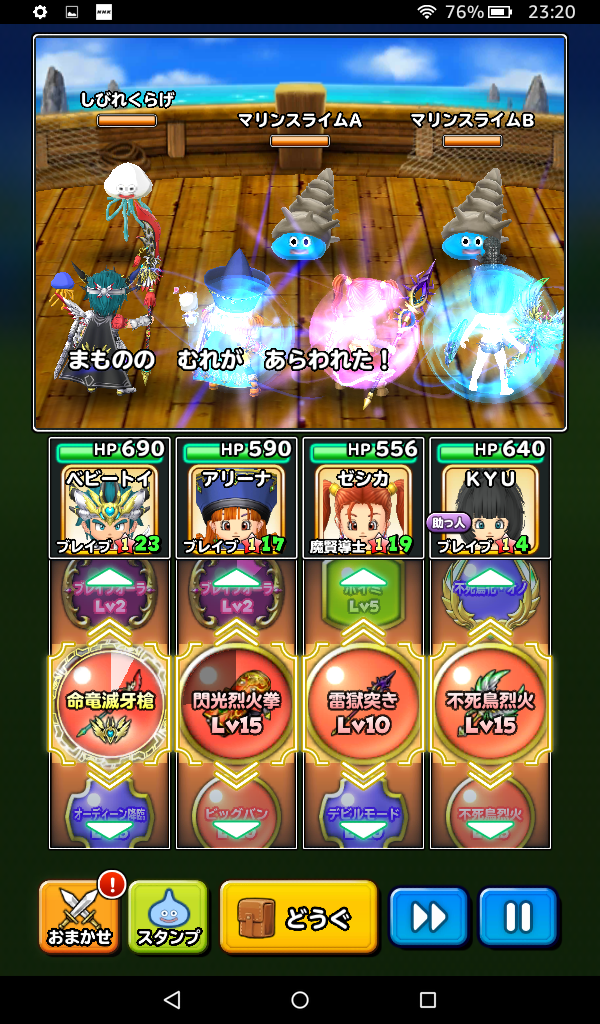
Task: Open the どうぐ items menu
Action: point(298,916)
